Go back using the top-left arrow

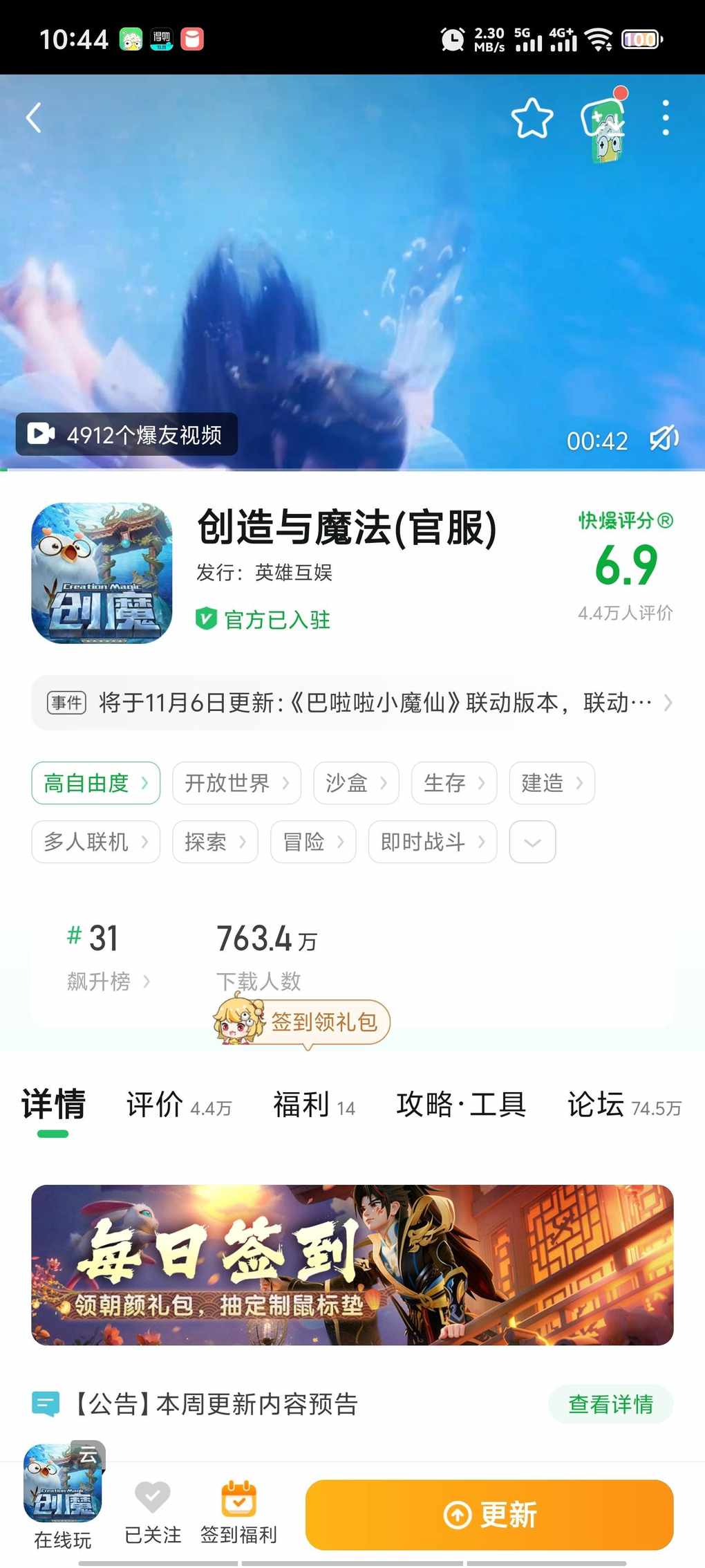click(35, 118)
